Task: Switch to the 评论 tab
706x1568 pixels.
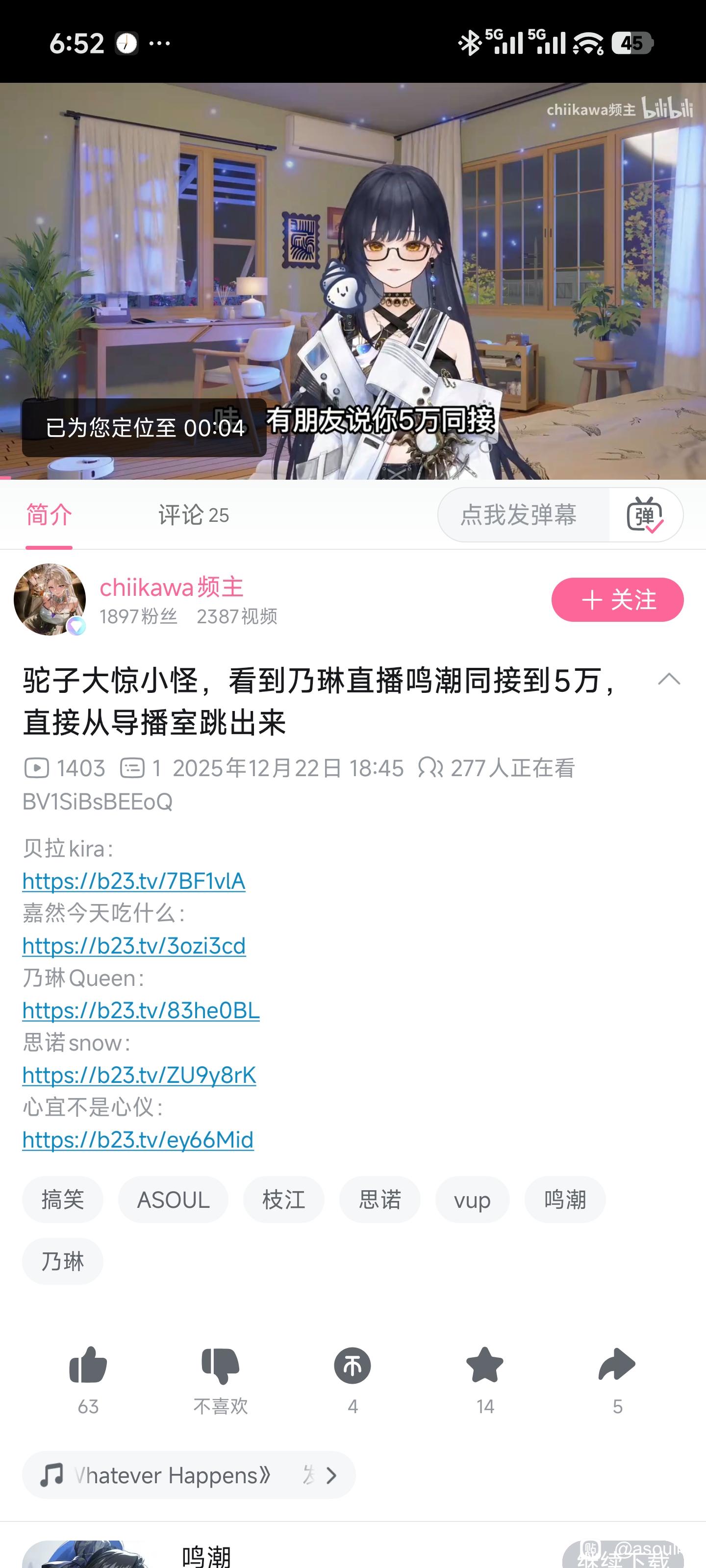Action: point(193,515)
